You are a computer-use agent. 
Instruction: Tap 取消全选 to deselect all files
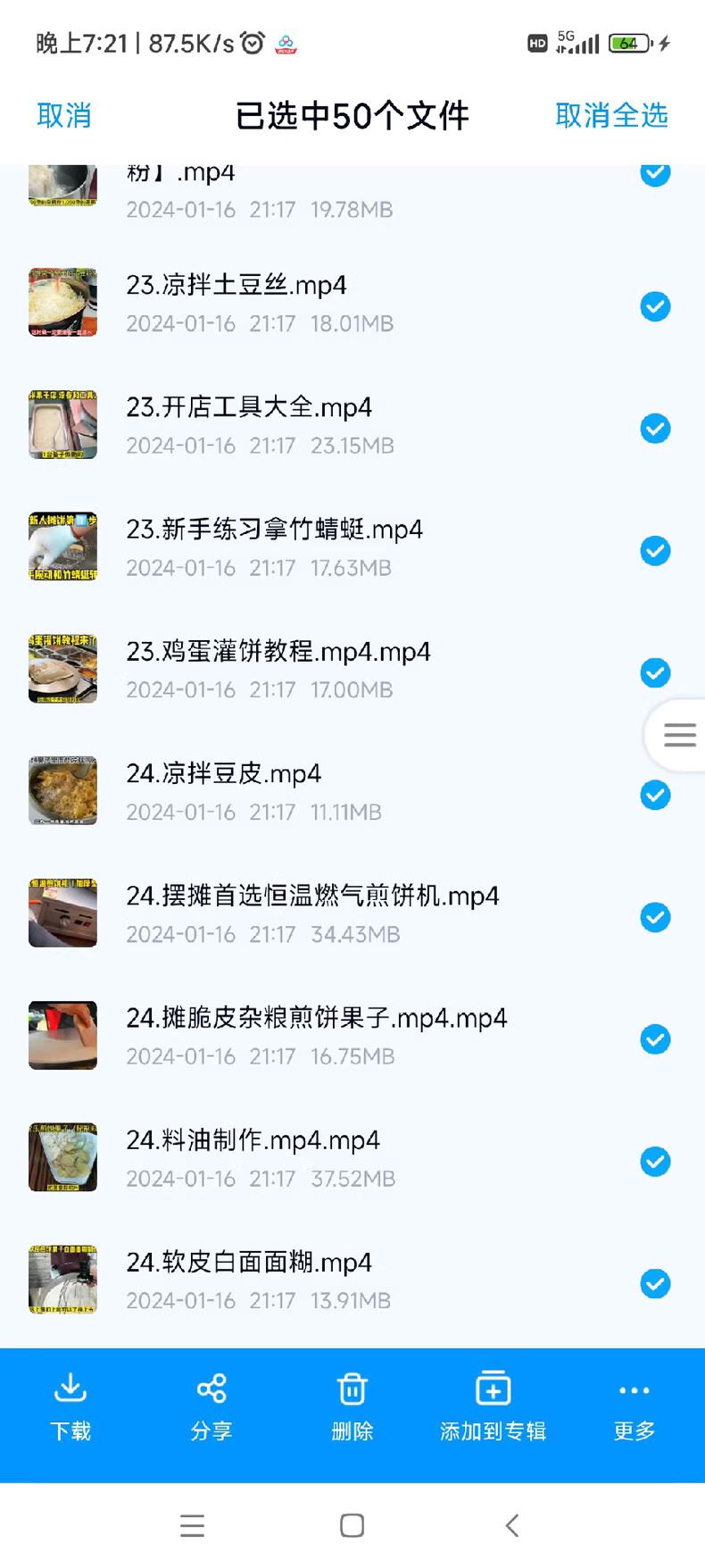611,115
